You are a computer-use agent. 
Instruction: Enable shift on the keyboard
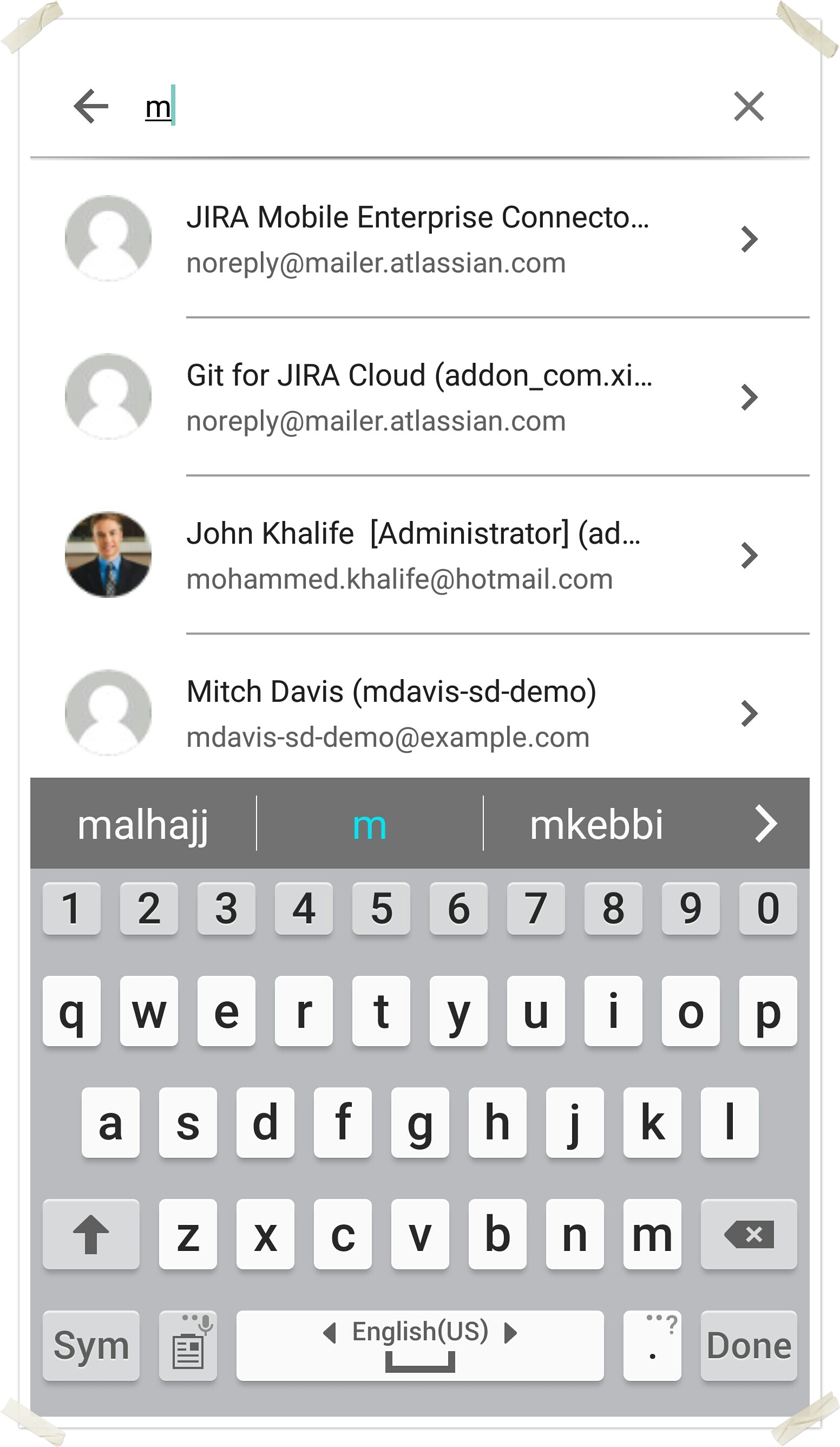coord(91,1234)
